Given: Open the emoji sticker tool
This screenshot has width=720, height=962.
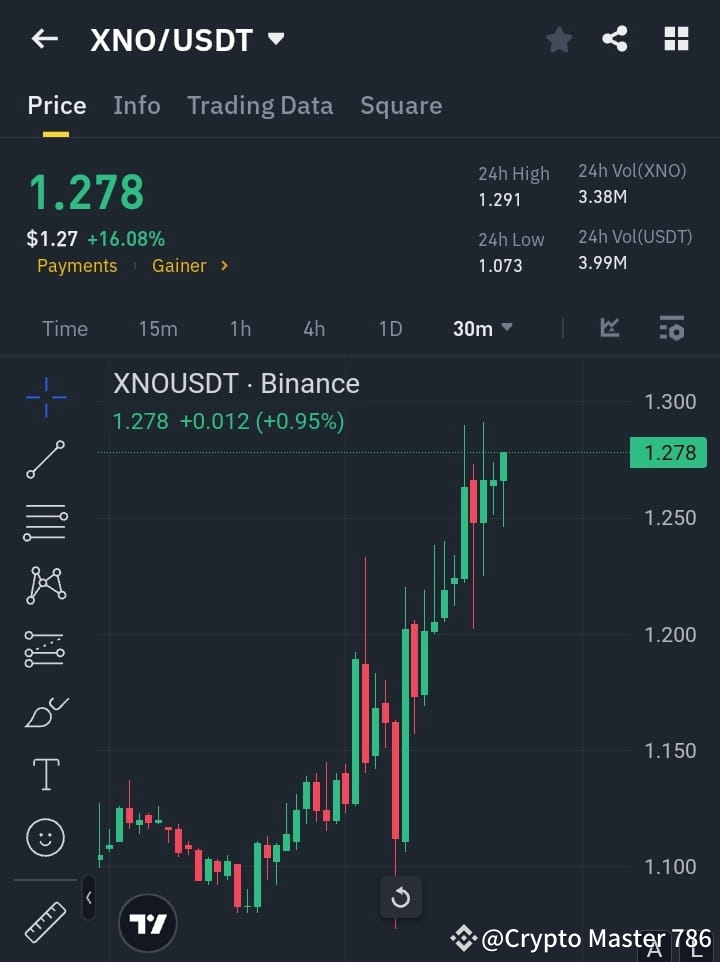Looking at the screenshot, I should point(44,837).
